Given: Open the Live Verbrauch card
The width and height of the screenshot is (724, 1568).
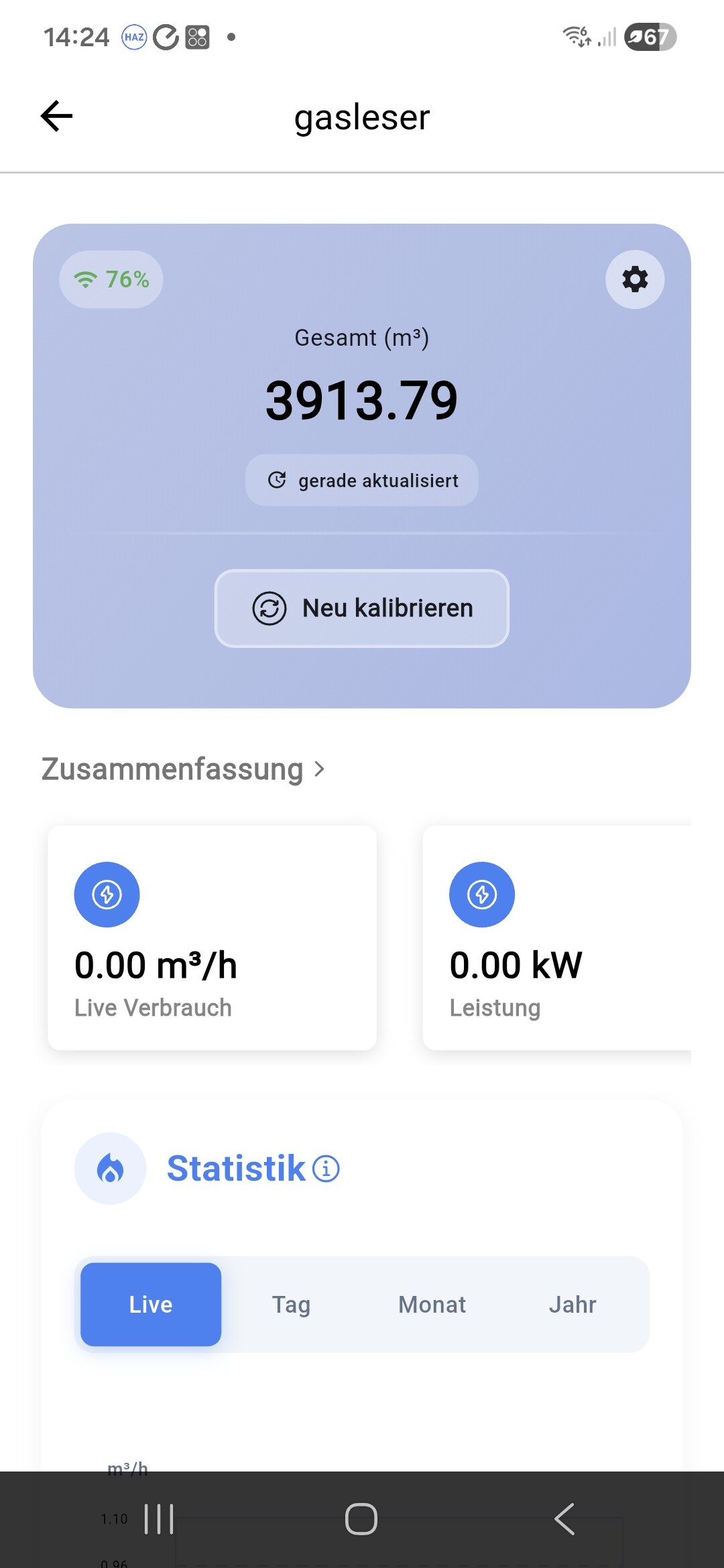Looking at the screenshot, I should [x=212, y=938].
